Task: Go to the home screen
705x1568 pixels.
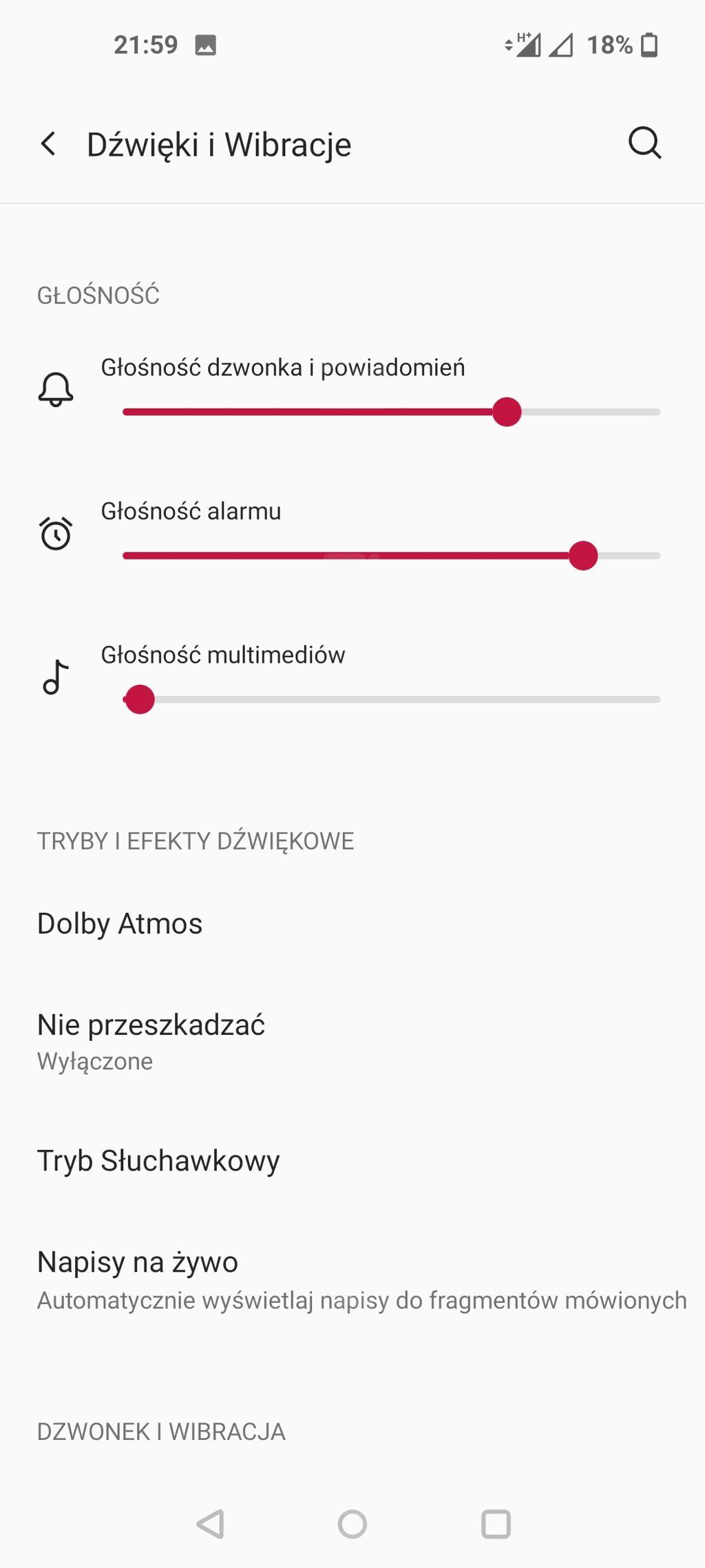Action: (352, 1524)
